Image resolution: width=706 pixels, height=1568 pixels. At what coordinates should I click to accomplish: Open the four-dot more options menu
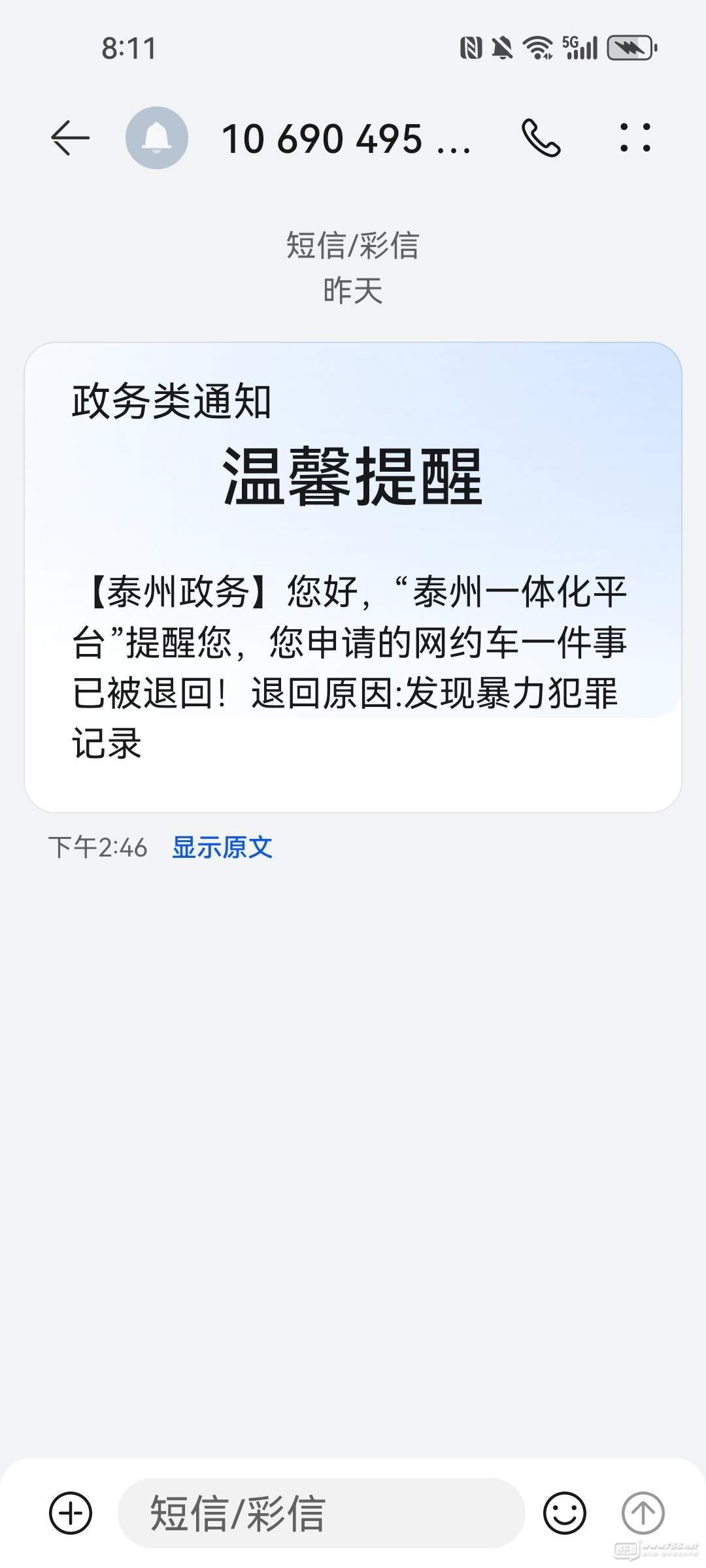tap(635, 138)
